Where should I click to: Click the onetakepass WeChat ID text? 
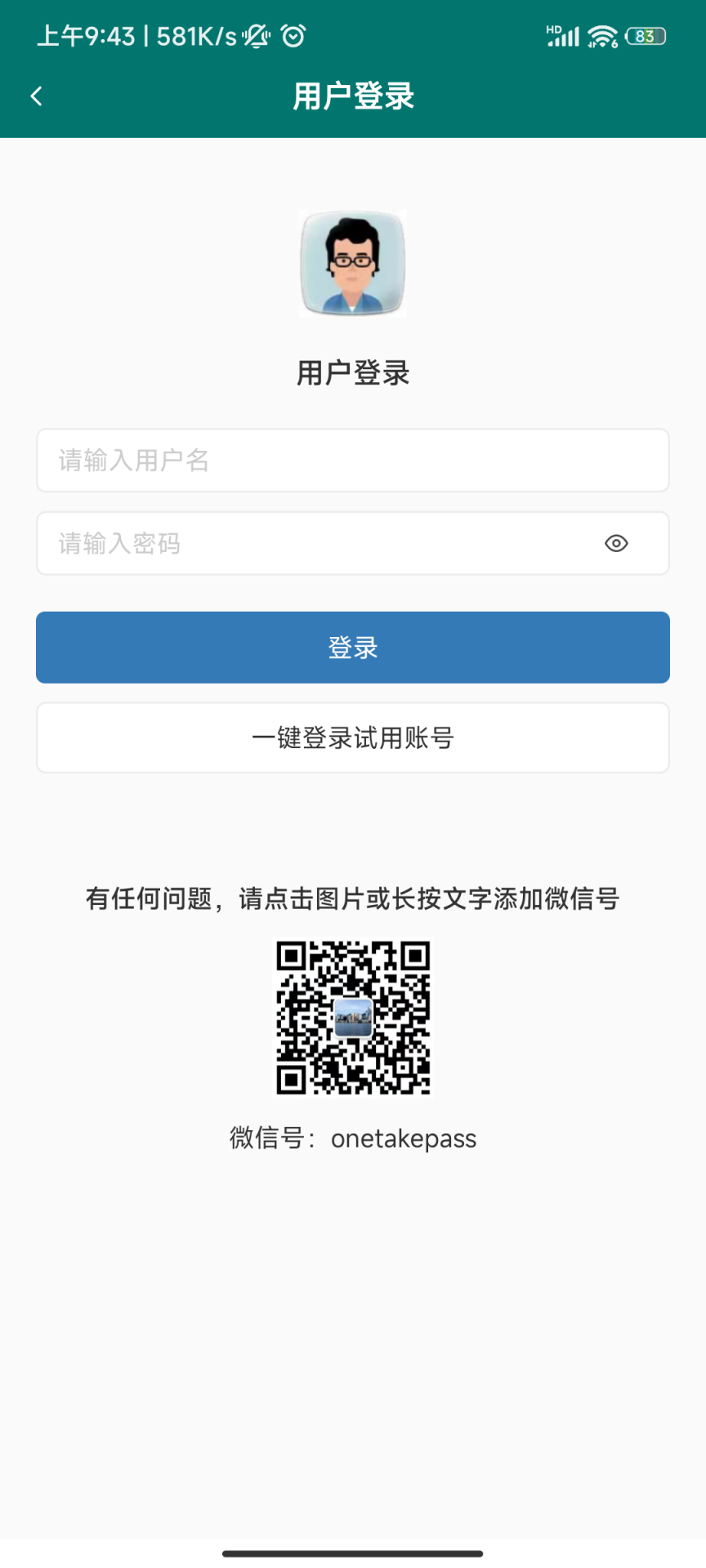pyautogui.click(x=404, y=1138)
